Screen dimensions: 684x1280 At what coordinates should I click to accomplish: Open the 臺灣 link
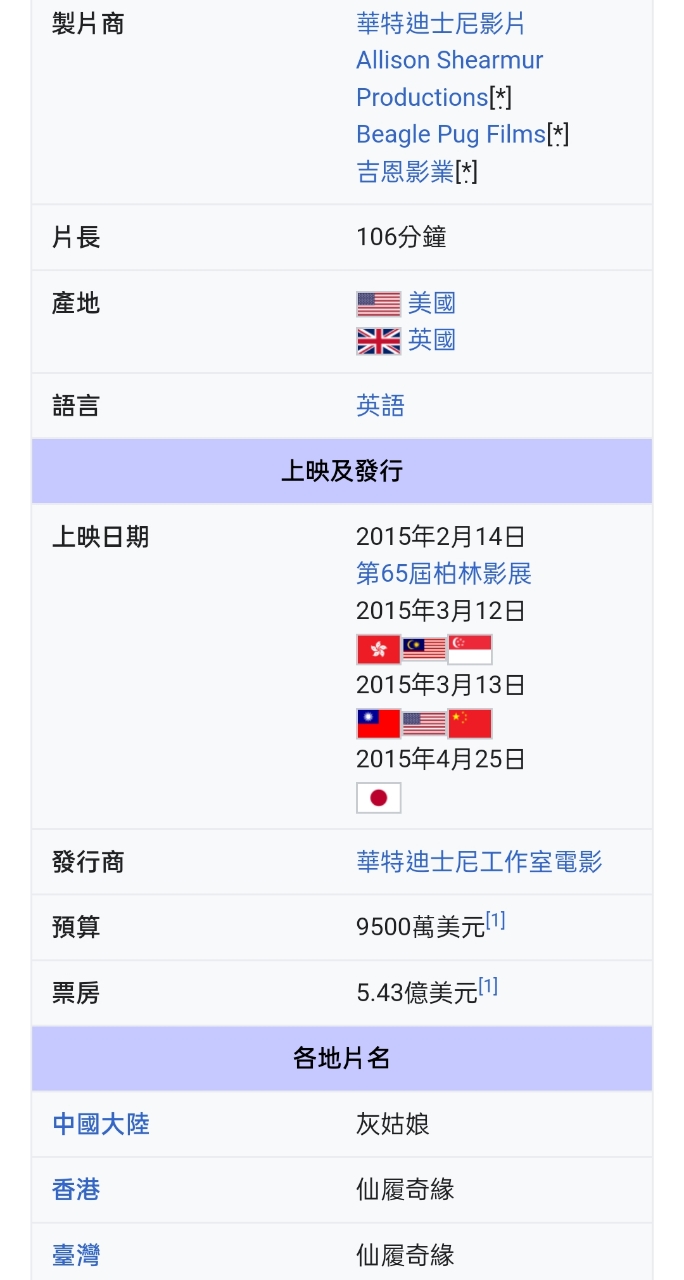pos(76,1254)
